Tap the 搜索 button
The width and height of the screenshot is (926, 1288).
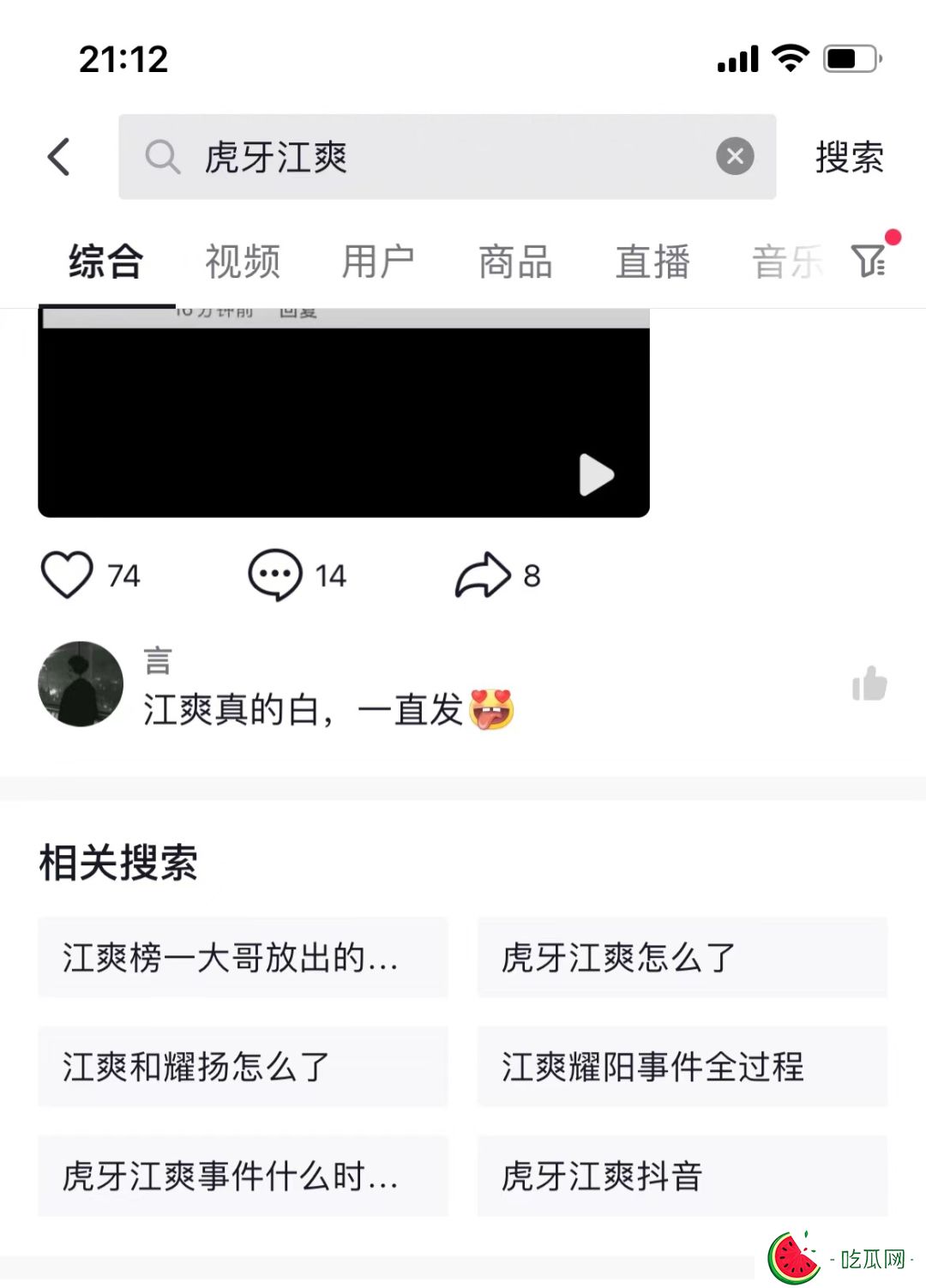(x=848, y=157)
